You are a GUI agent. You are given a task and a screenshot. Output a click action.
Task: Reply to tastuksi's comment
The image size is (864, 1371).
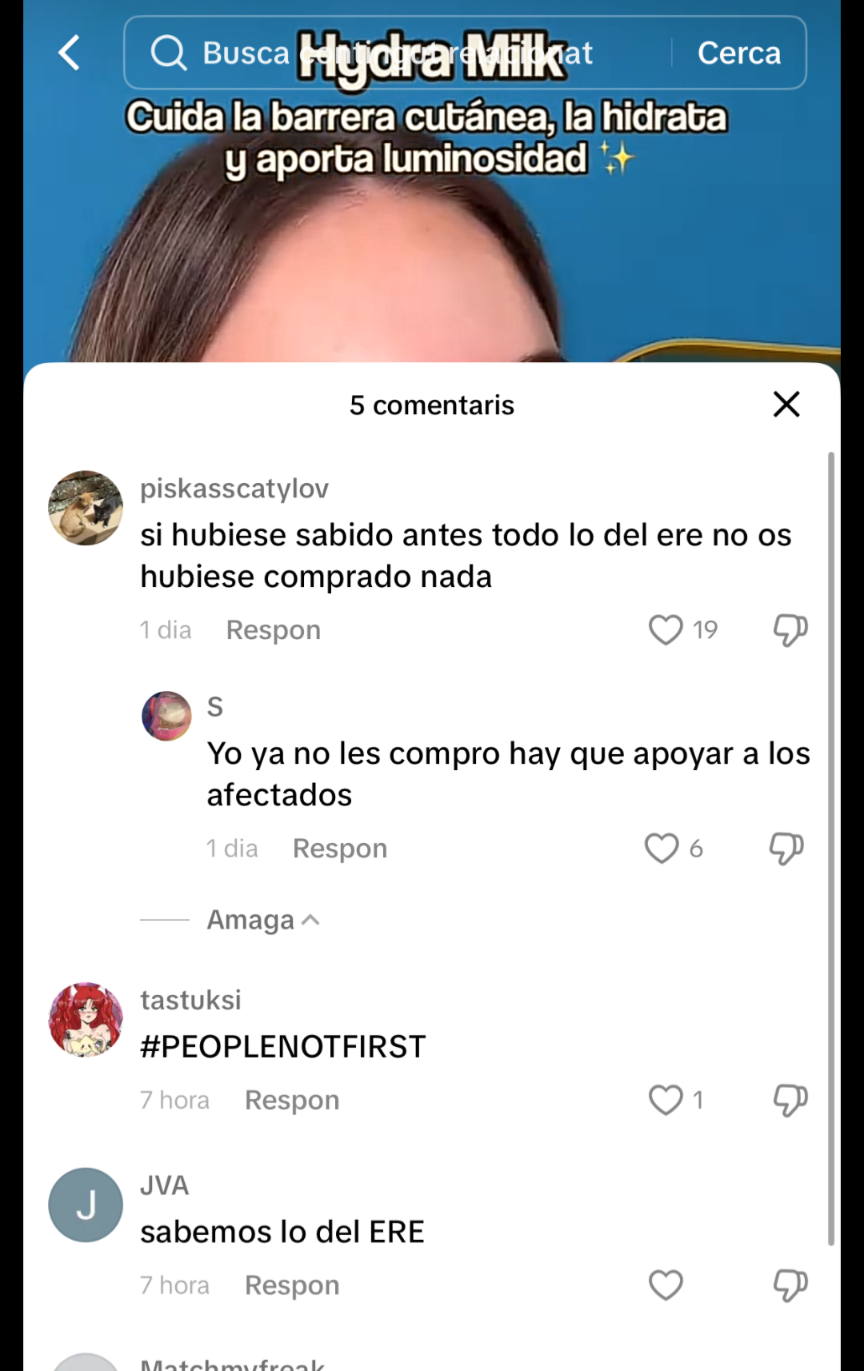tap(292, 1100)
